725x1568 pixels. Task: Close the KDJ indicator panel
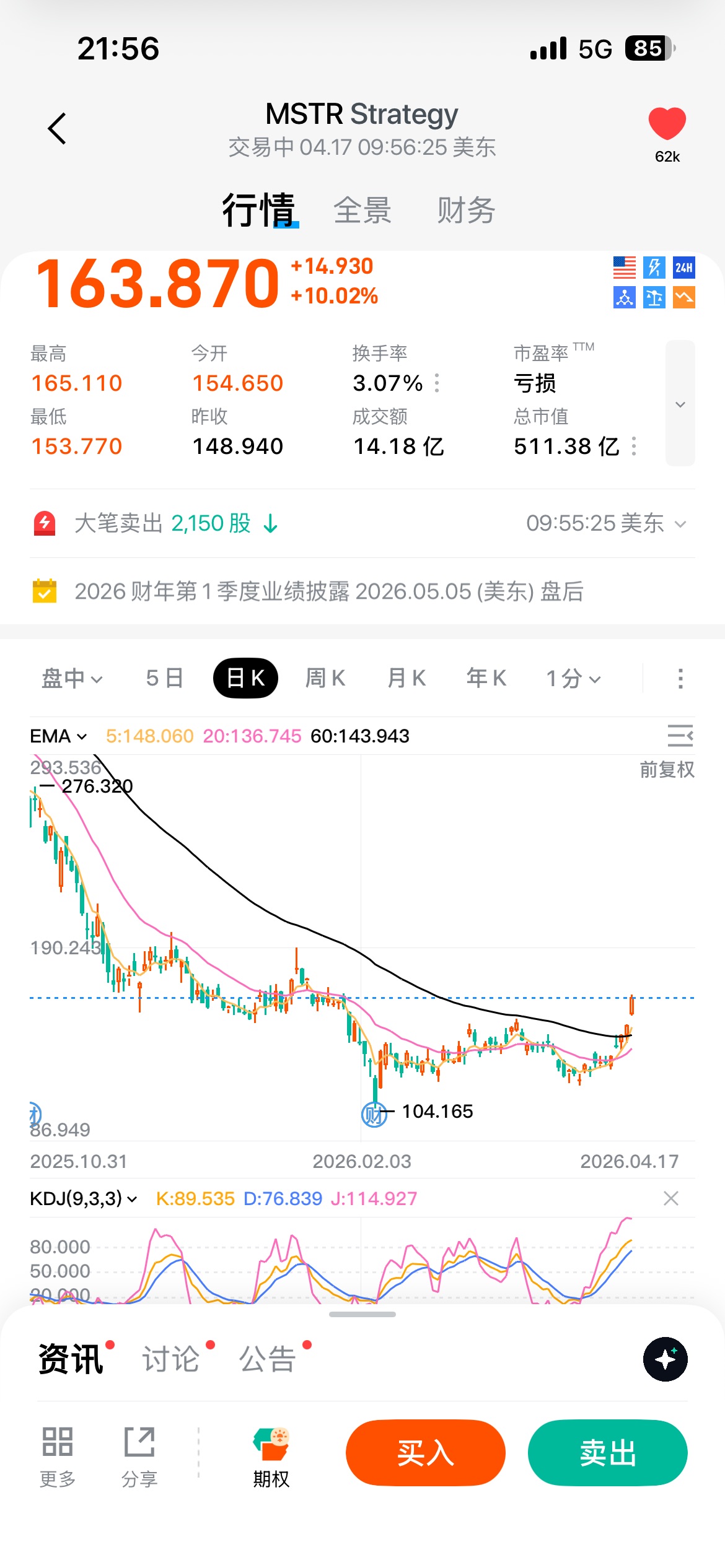coord(670,1198)
